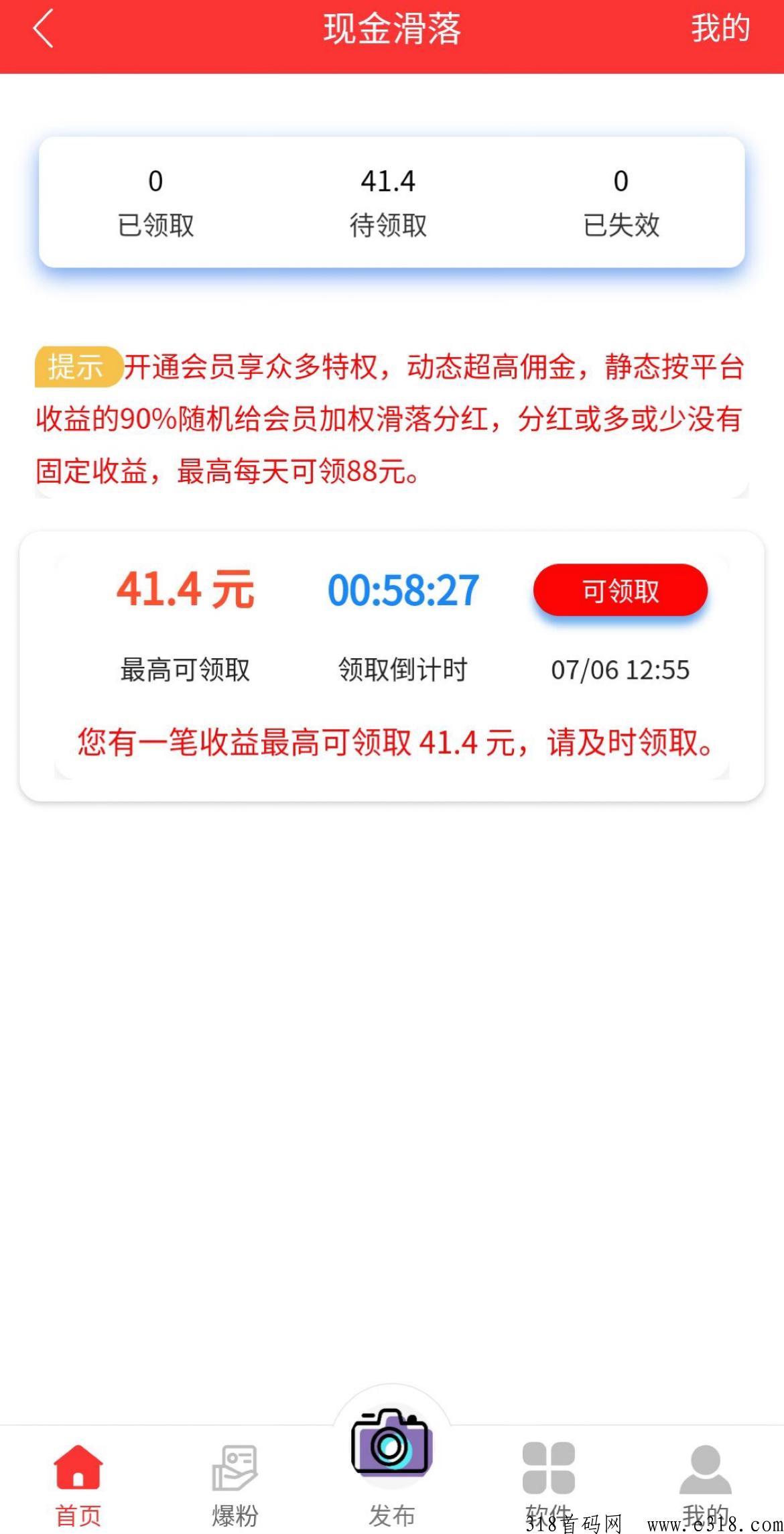784x1534 pixels.
Task: Switch to the 首页 tab
Action: click(x=78, y=1483)
